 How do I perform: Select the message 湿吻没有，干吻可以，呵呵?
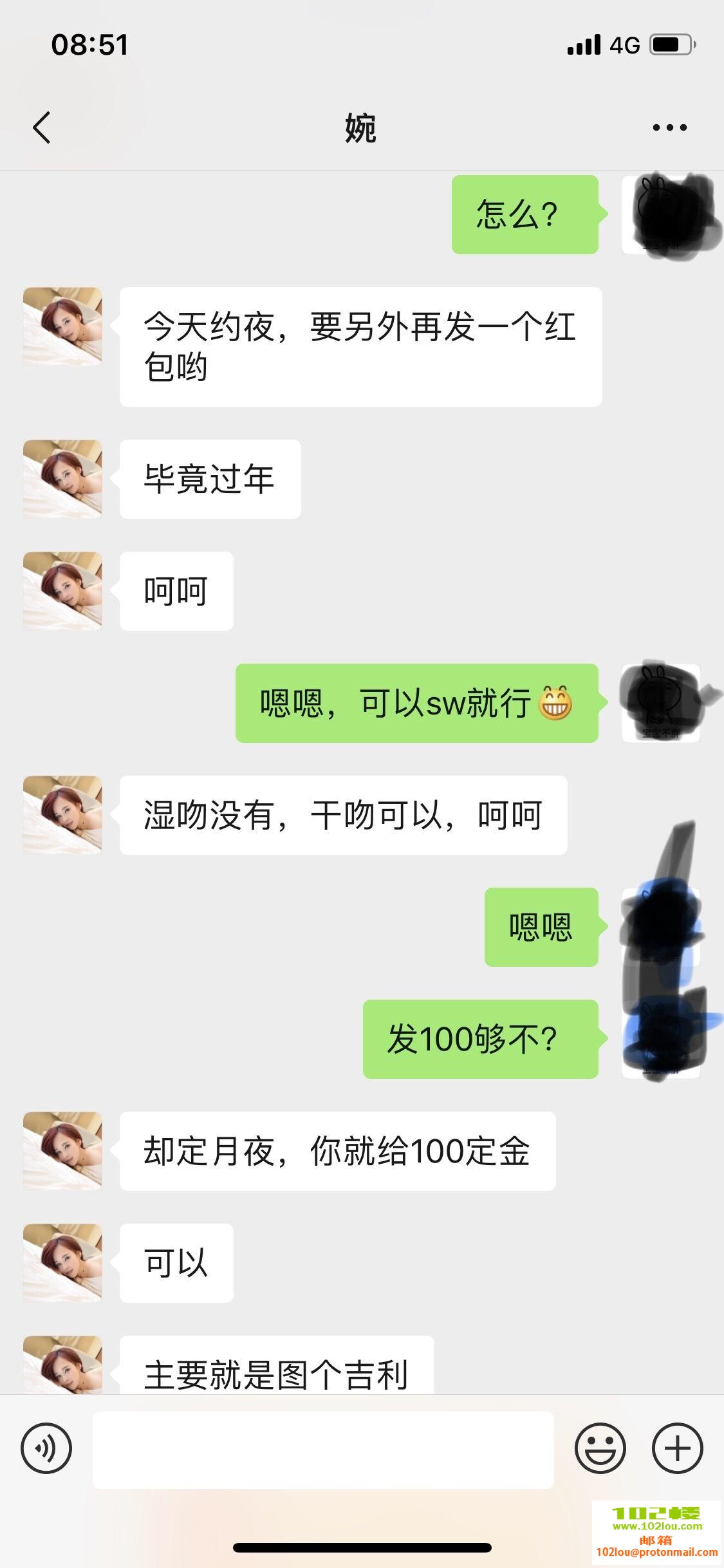342,814
